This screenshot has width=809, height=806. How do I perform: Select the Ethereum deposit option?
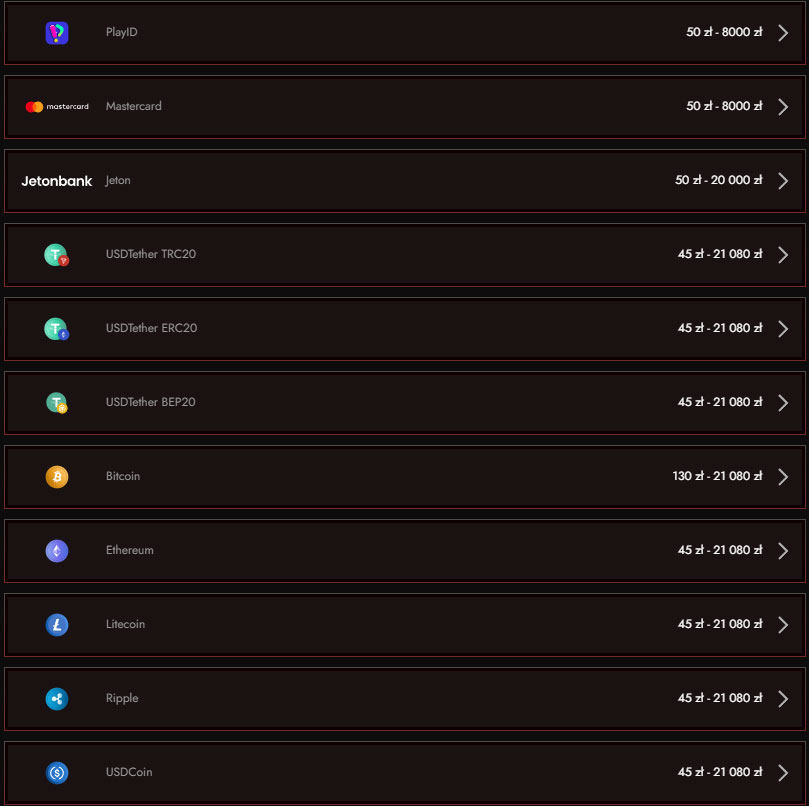pos(404,551)
